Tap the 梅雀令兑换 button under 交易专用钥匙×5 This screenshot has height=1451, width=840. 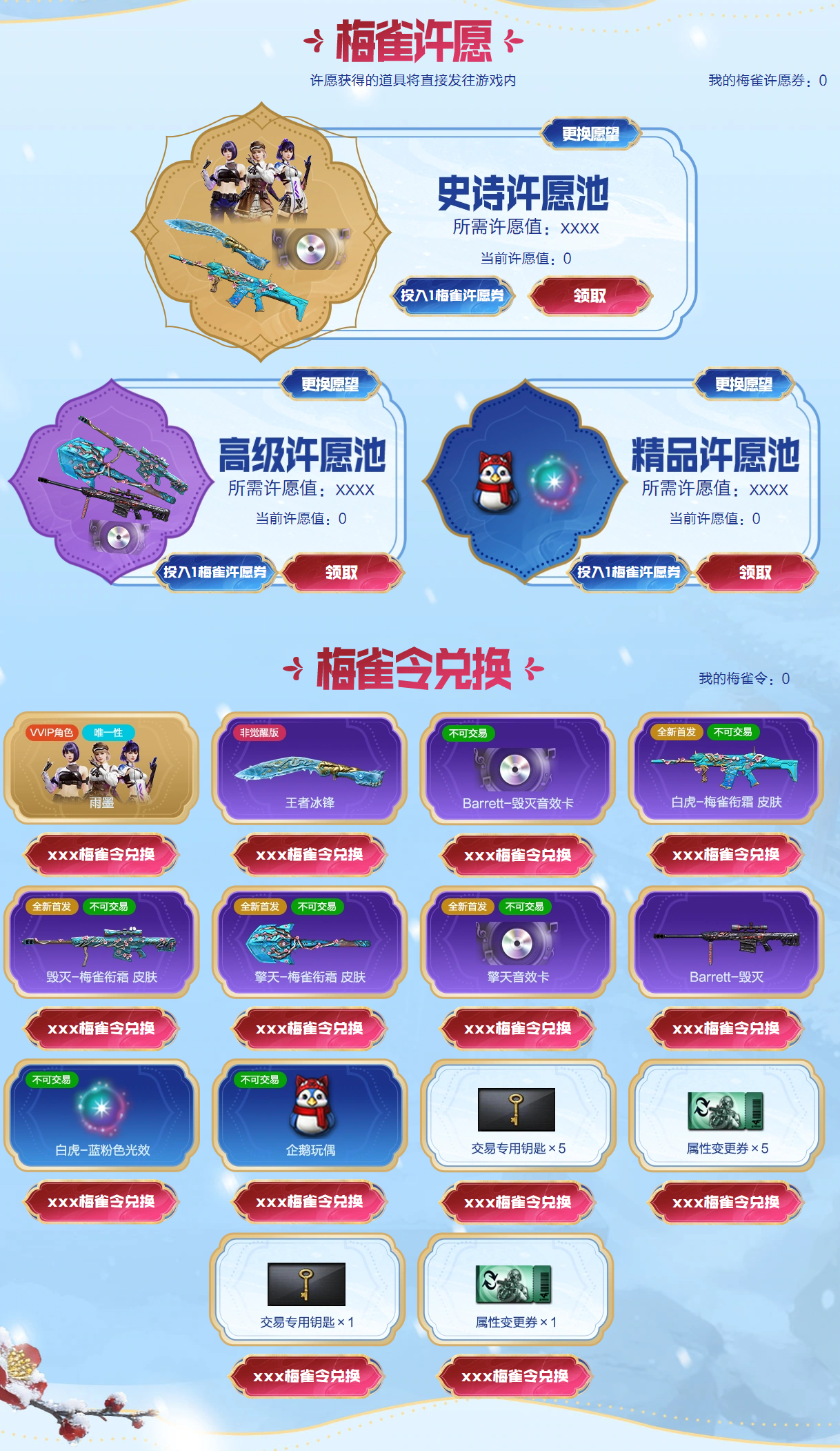(x=518, y=1203)
